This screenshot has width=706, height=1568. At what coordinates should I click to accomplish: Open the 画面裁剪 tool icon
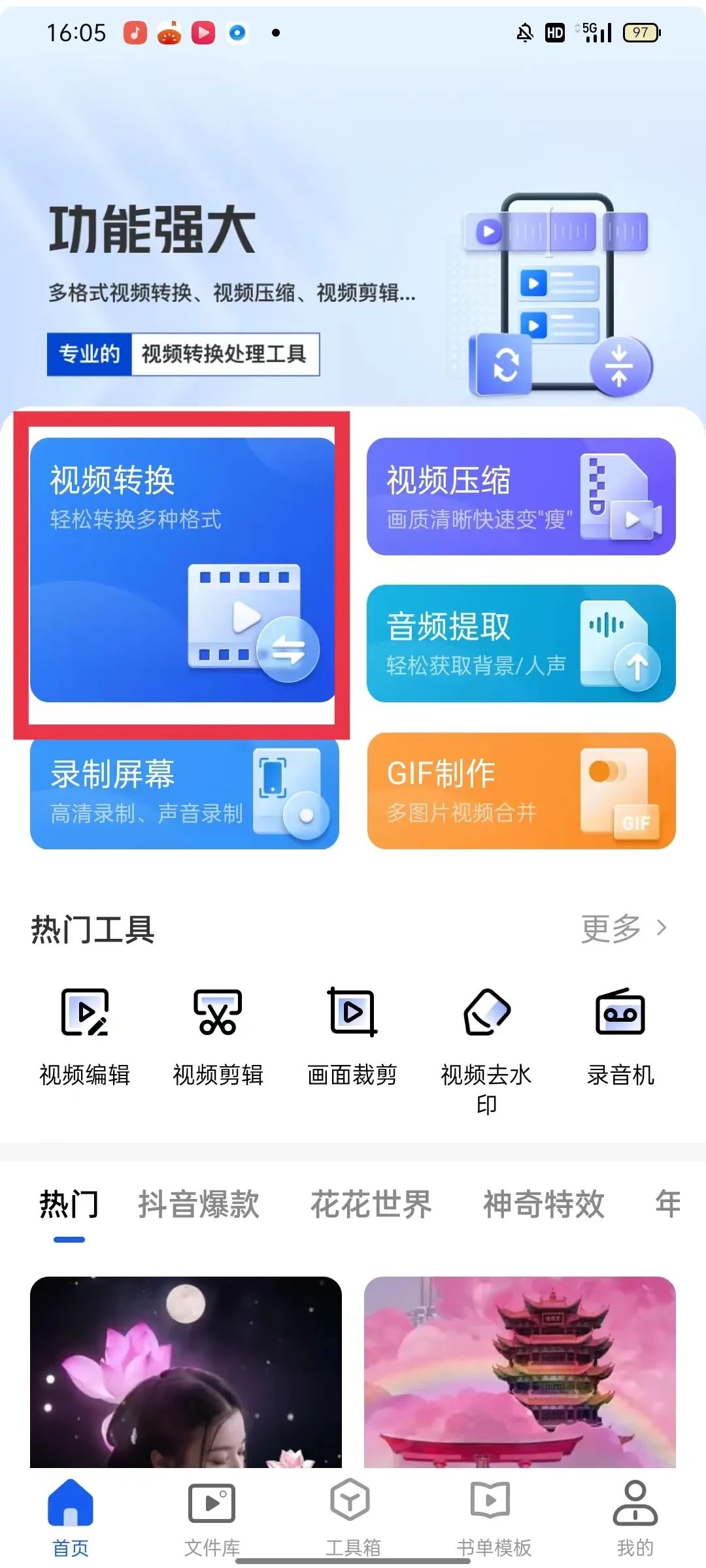click(x=352, y=1013)
